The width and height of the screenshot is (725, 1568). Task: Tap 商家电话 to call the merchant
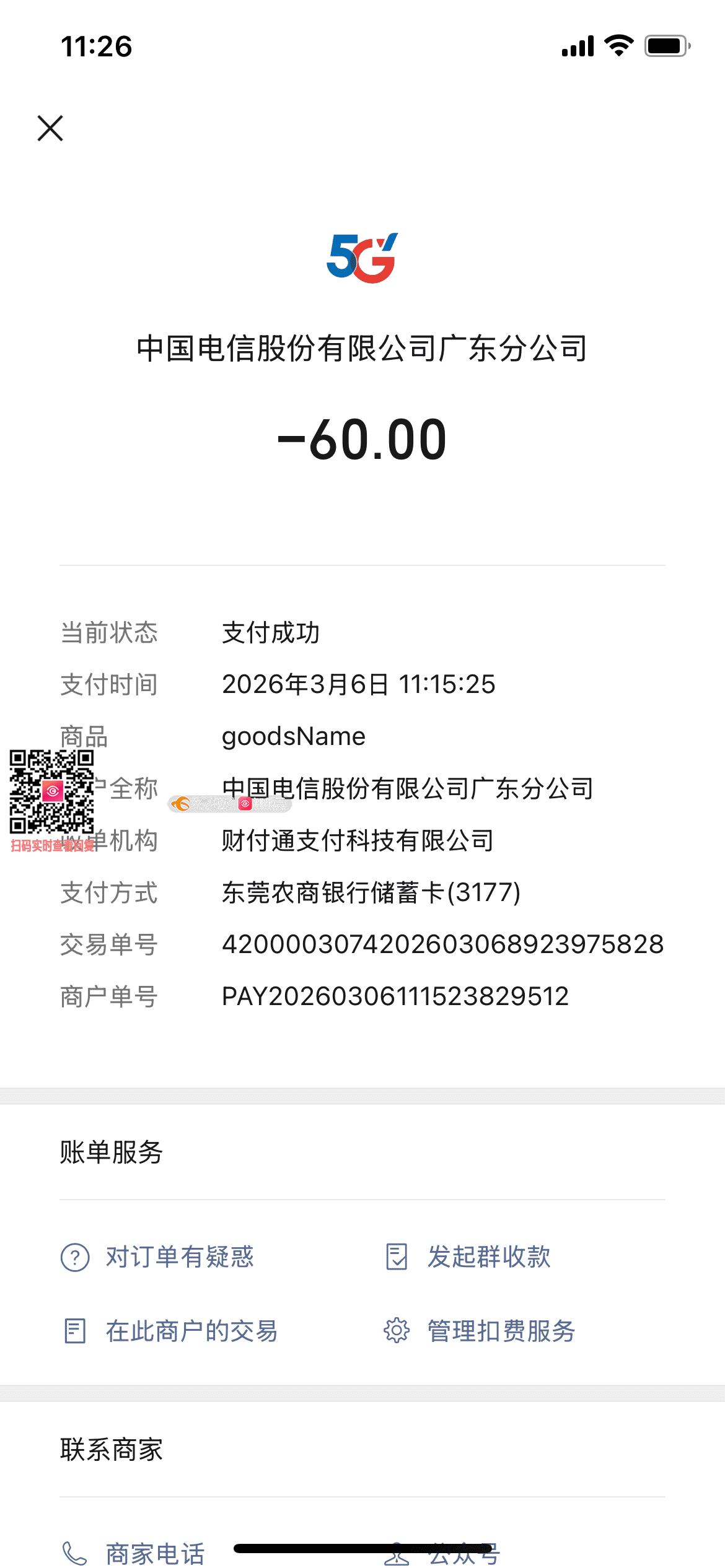(135, 1553)
